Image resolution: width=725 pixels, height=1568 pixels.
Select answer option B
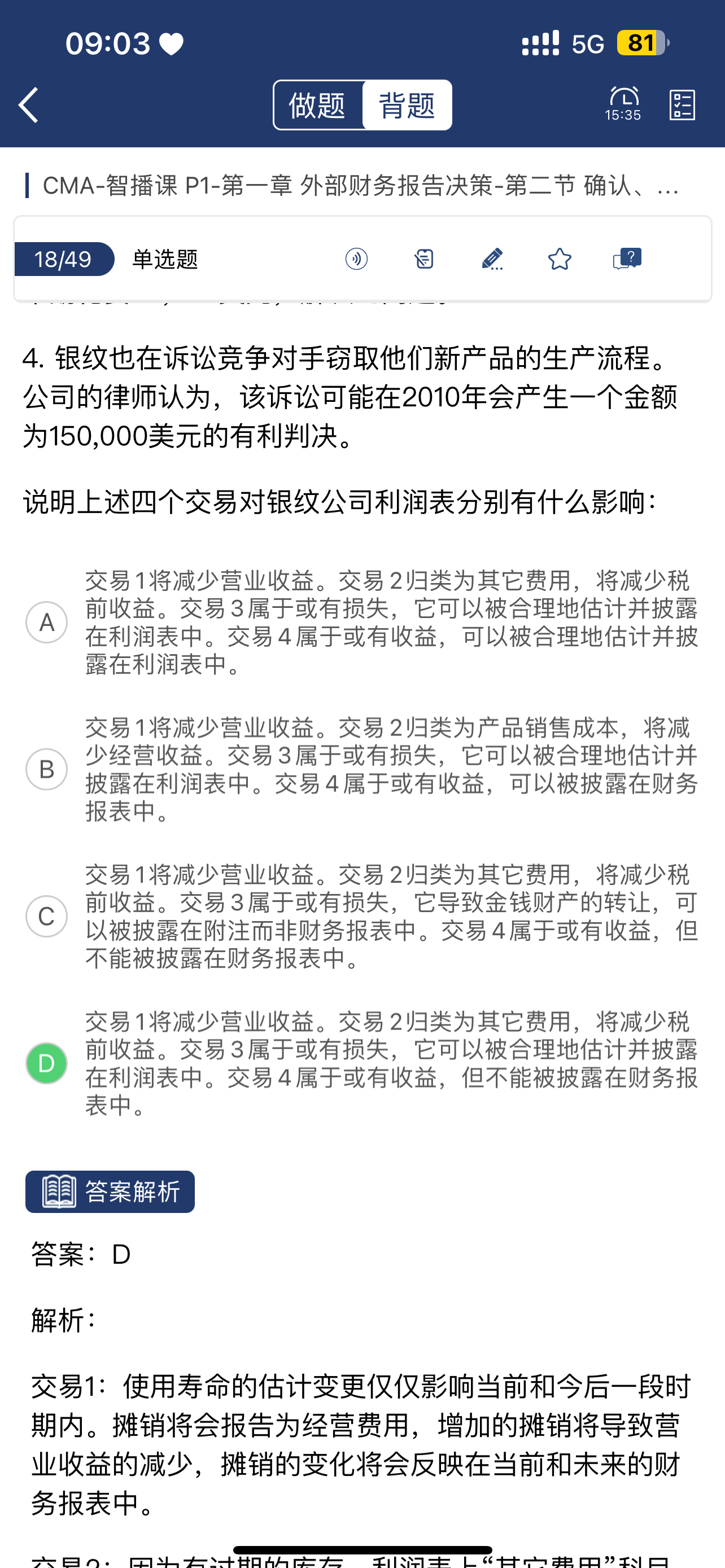click(47, 769)
